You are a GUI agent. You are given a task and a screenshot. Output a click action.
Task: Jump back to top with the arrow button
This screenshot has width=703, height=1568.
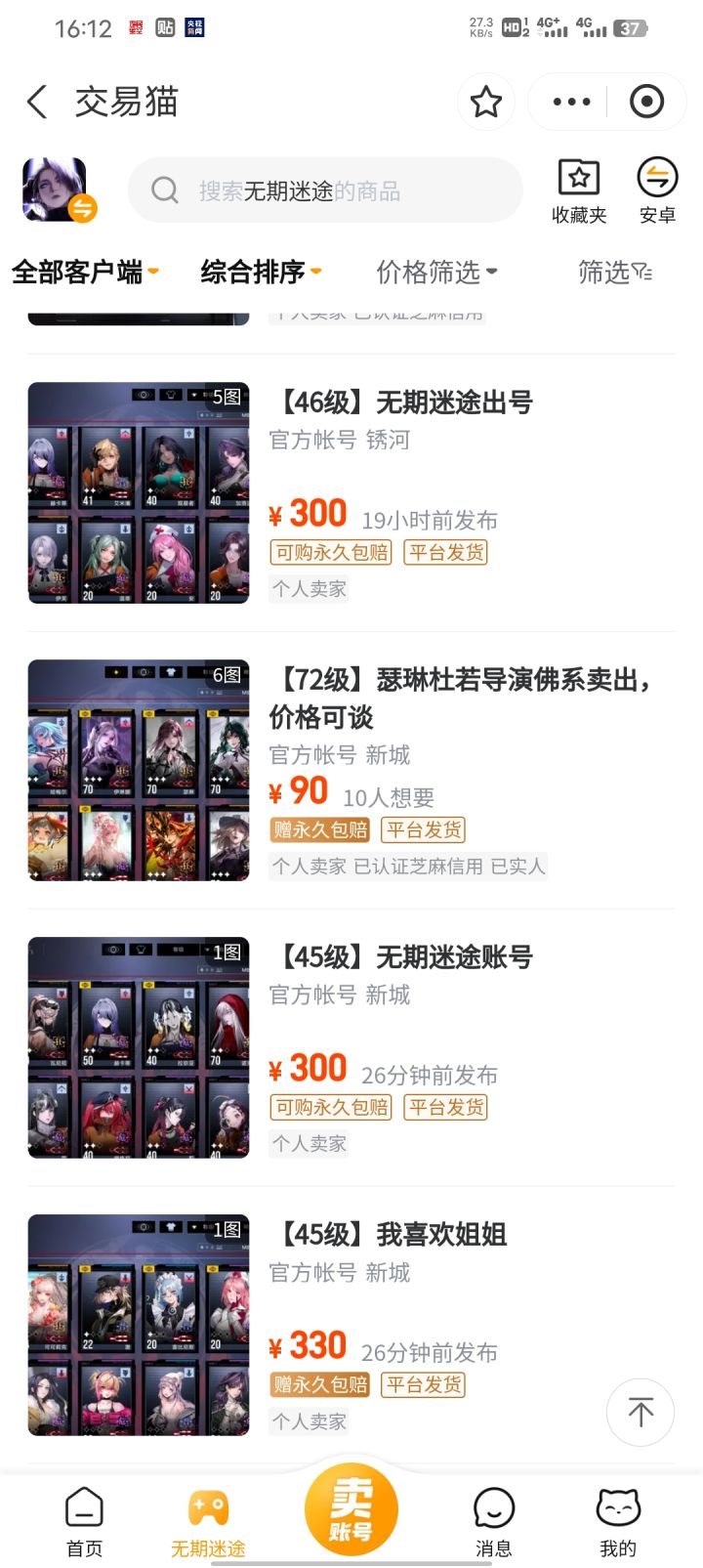641,1412
